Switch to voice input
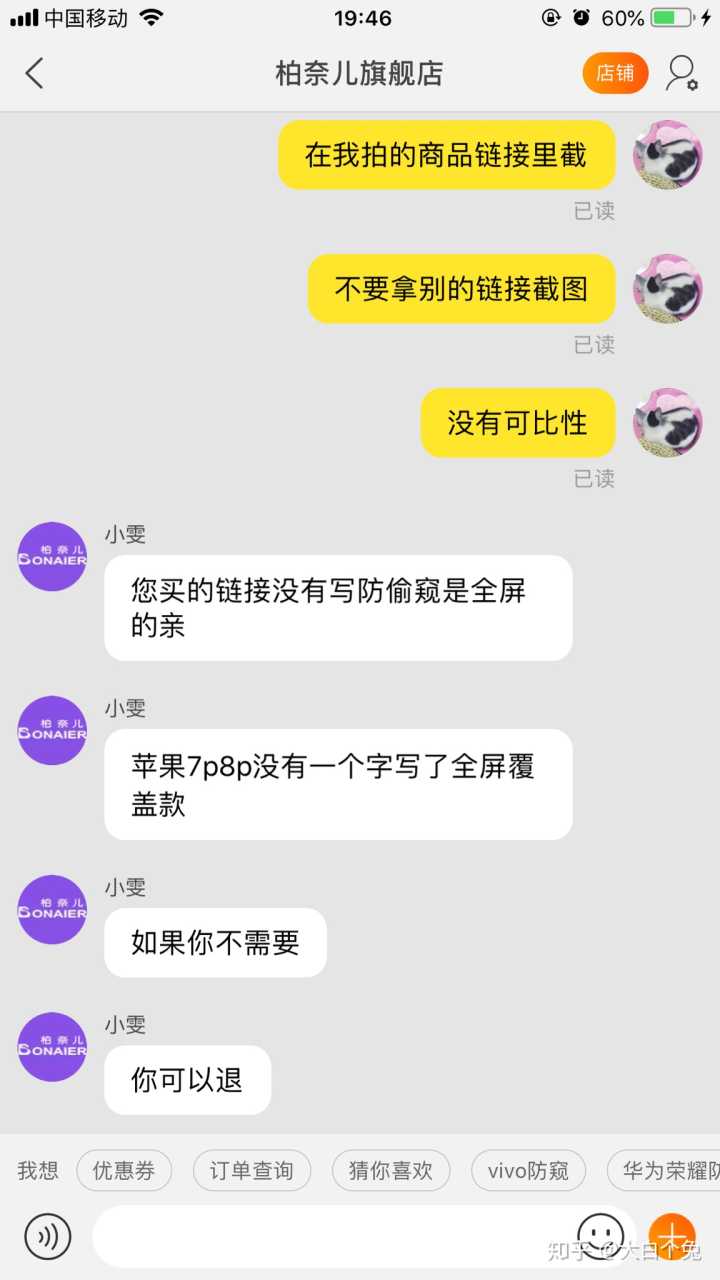Screen dimensions: 720x1280 48,1236
